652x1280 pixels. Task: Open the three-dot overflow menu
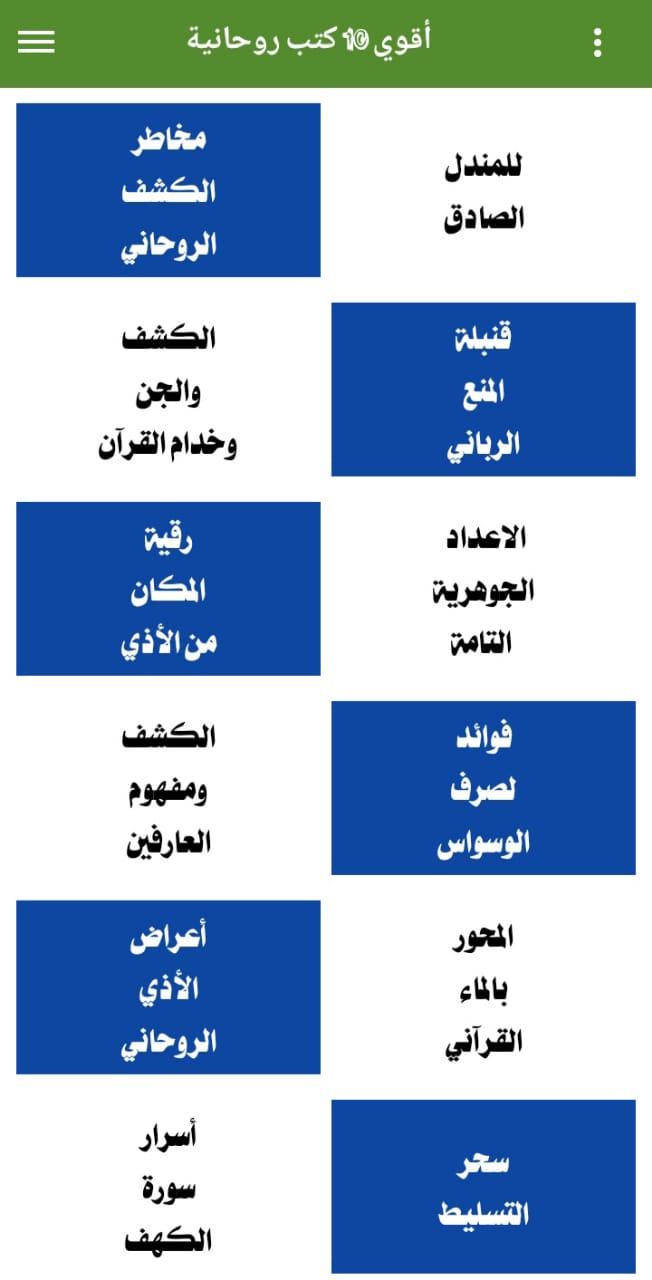point(597,42)
